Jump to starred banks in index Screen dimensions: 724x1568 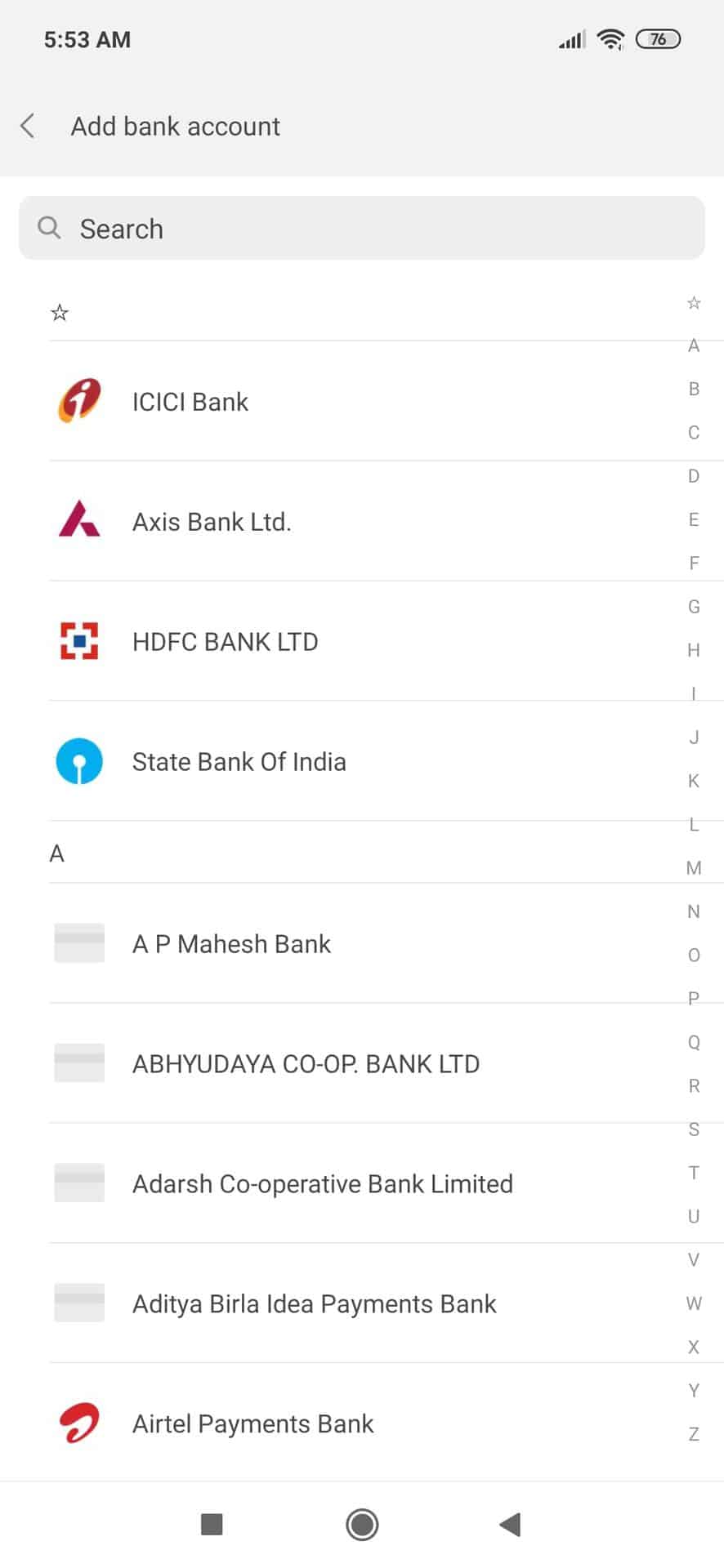[694, 303]
